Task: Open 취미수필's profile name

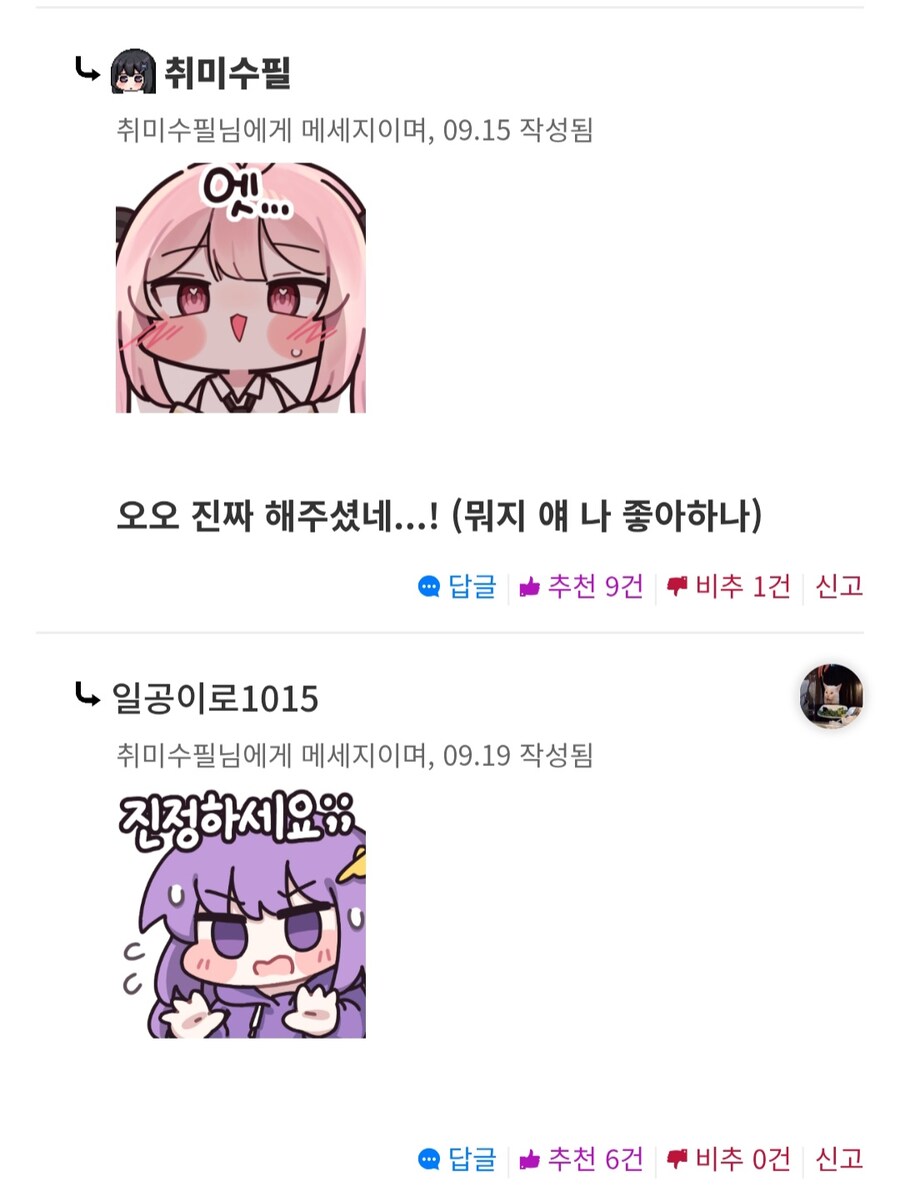Action: pos(228,72)
